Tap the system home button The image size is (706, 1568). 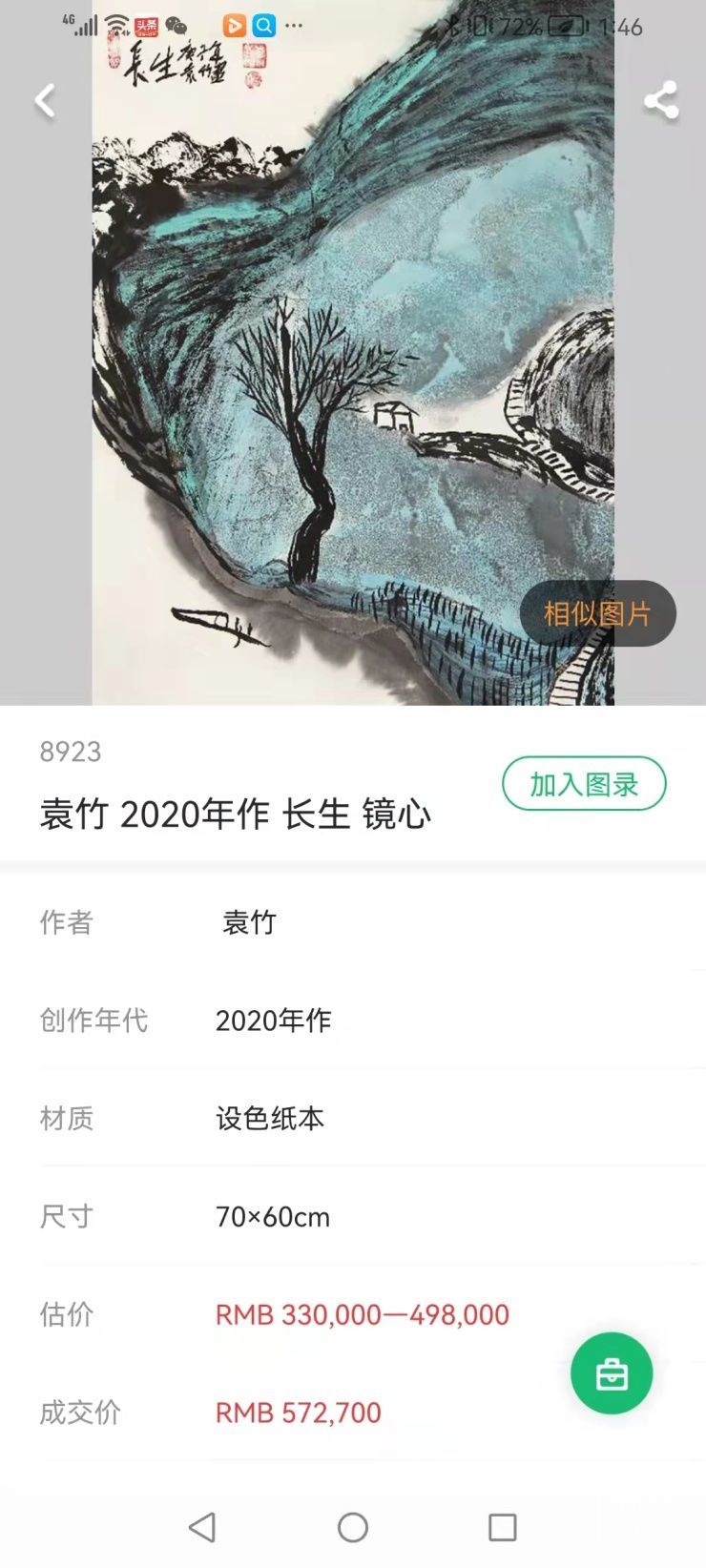(x=353, y=1527)
